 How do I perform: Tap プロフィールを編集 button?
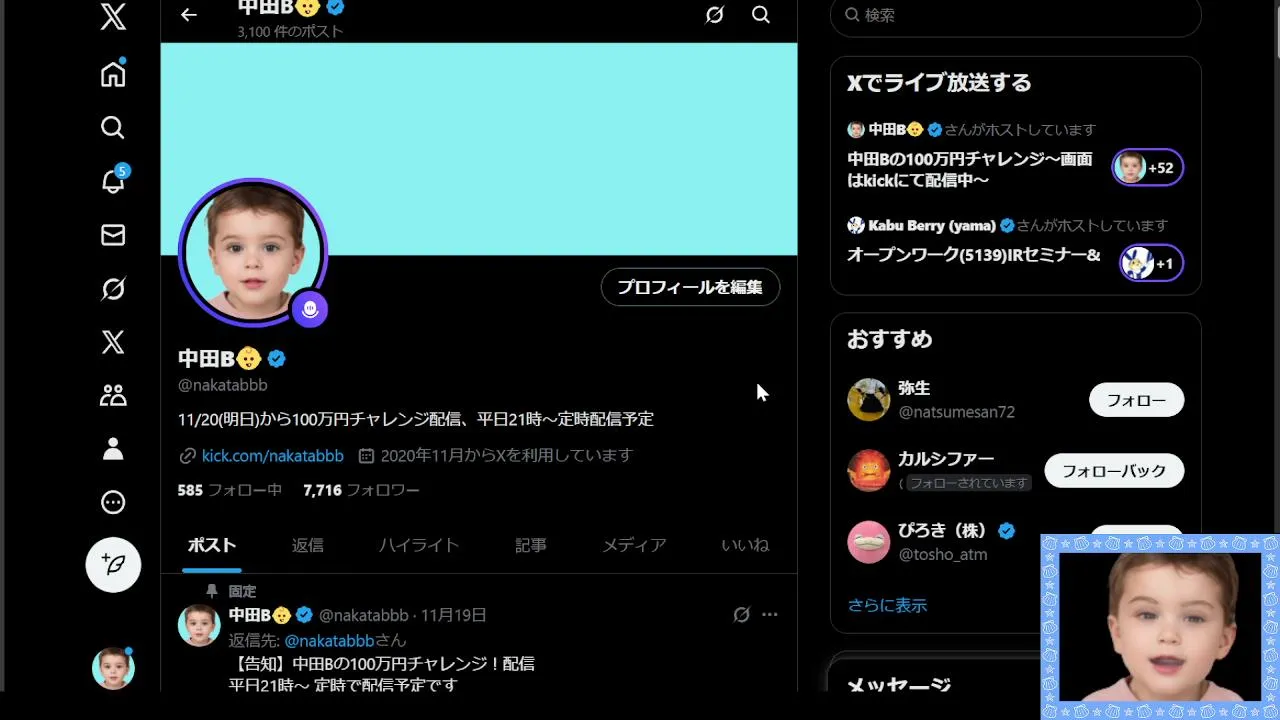[690, 287]
